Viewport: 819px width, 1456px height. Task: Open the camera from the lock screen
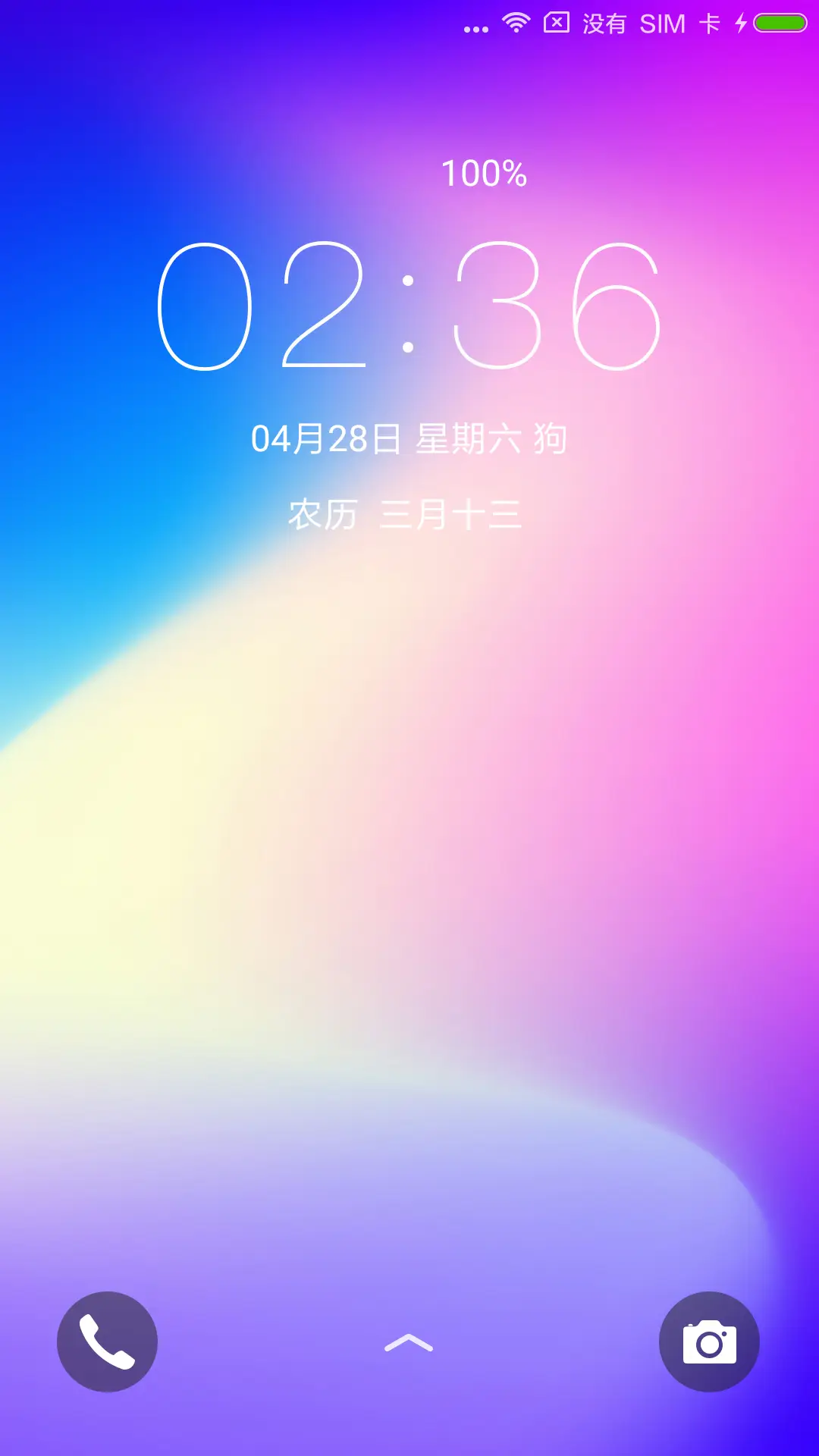pyautogui.click(x=710, y=1341)
